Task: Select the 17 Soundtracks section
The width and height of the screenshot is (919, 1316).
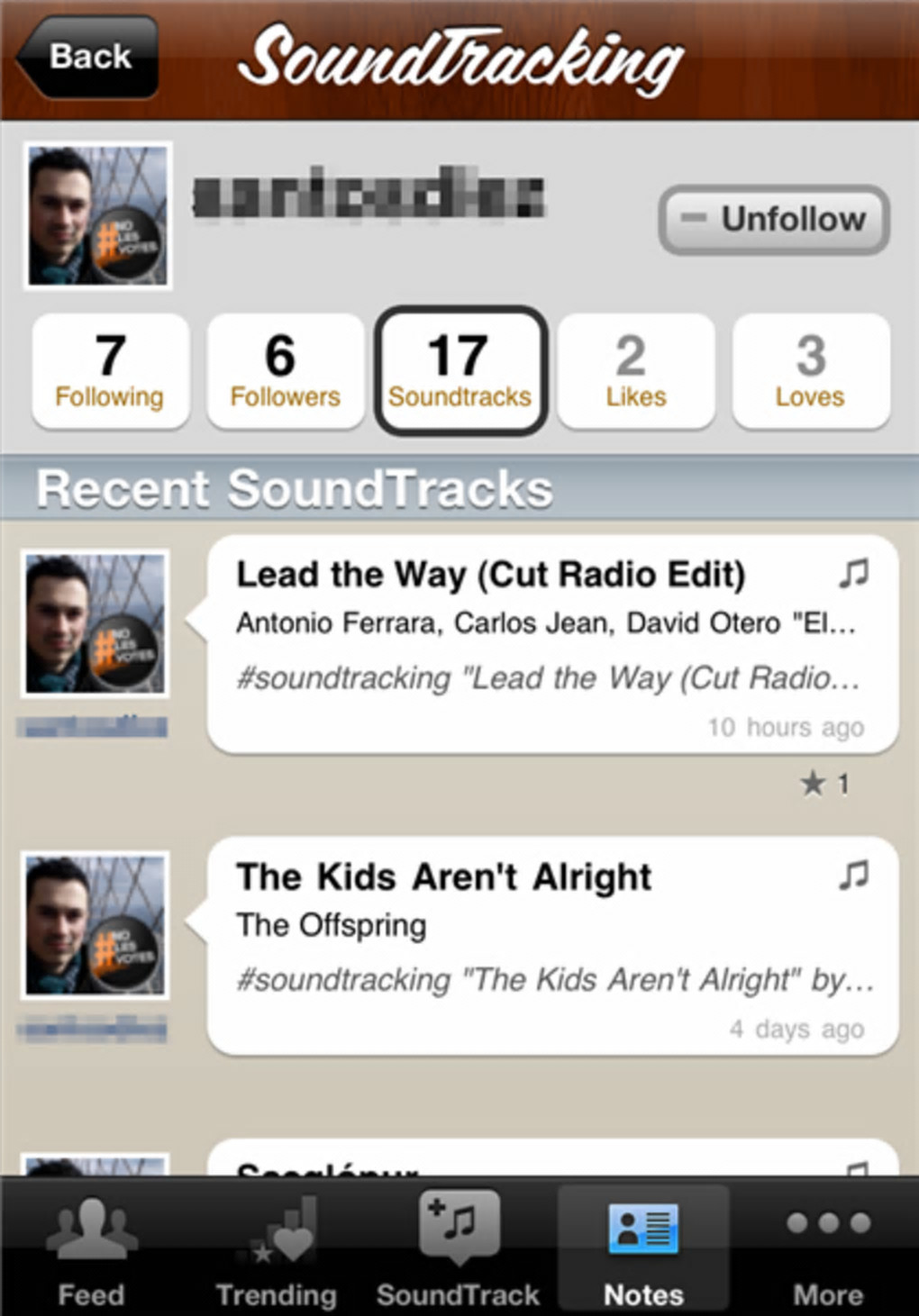Action: click(460, 370)
